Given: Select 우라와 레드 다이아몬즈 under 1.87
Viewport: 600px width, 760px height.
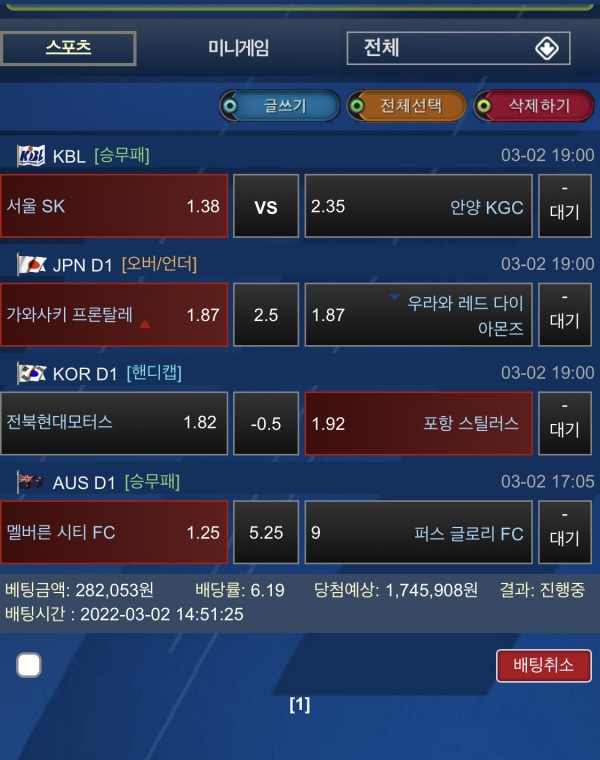Looking at the screenshot, I should [x=417, y=314].
